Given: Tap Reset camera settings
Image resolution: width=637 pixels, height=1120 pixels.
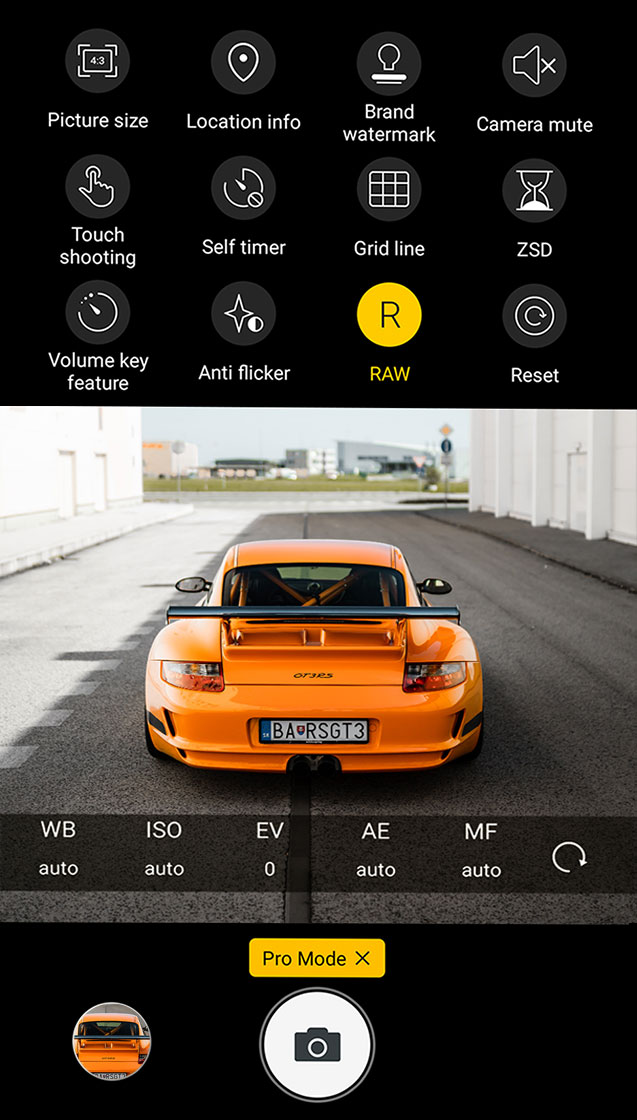Looking at the screenshot, I should click(x=534, y=317).
